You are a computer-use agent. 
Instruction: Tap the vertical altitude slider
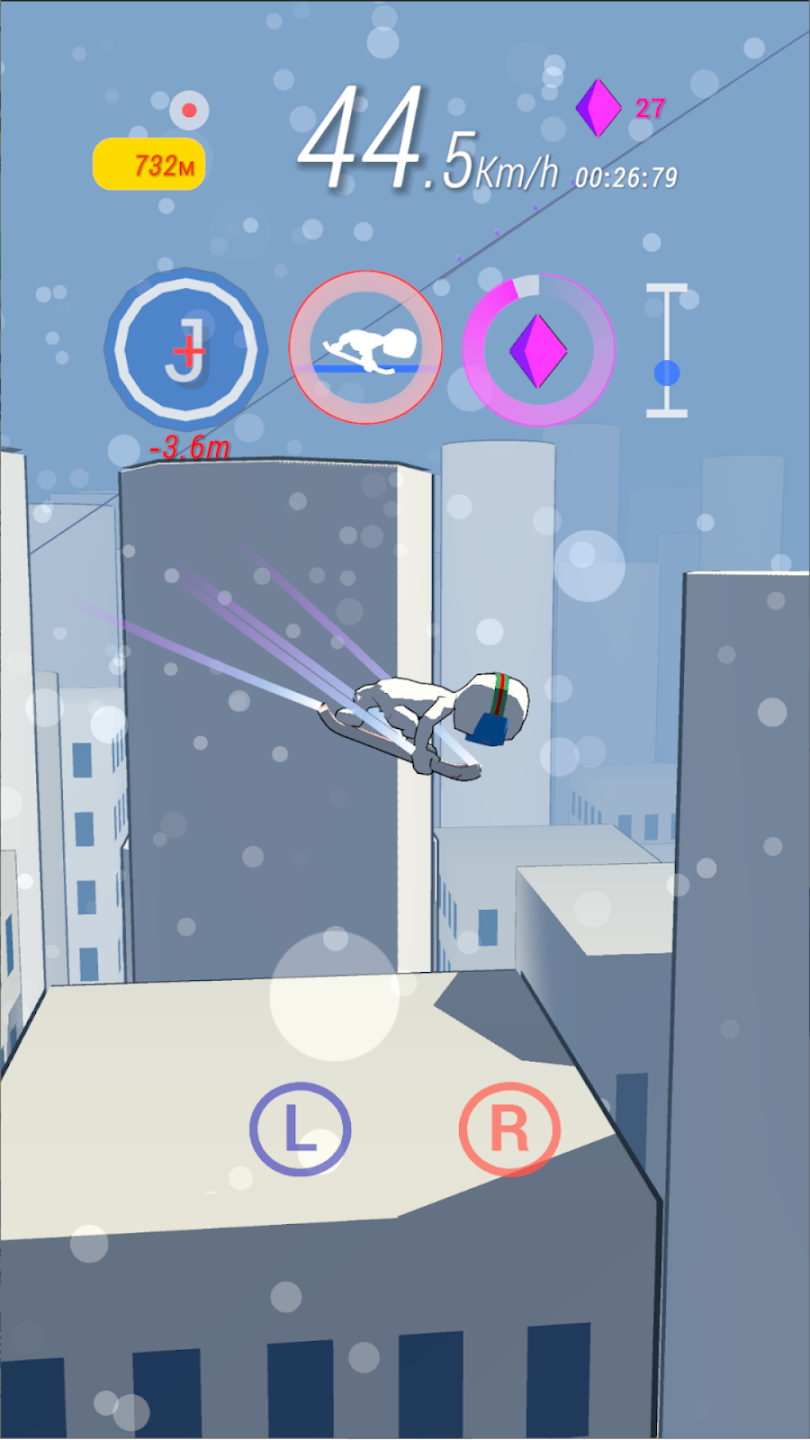click(667, 351)
